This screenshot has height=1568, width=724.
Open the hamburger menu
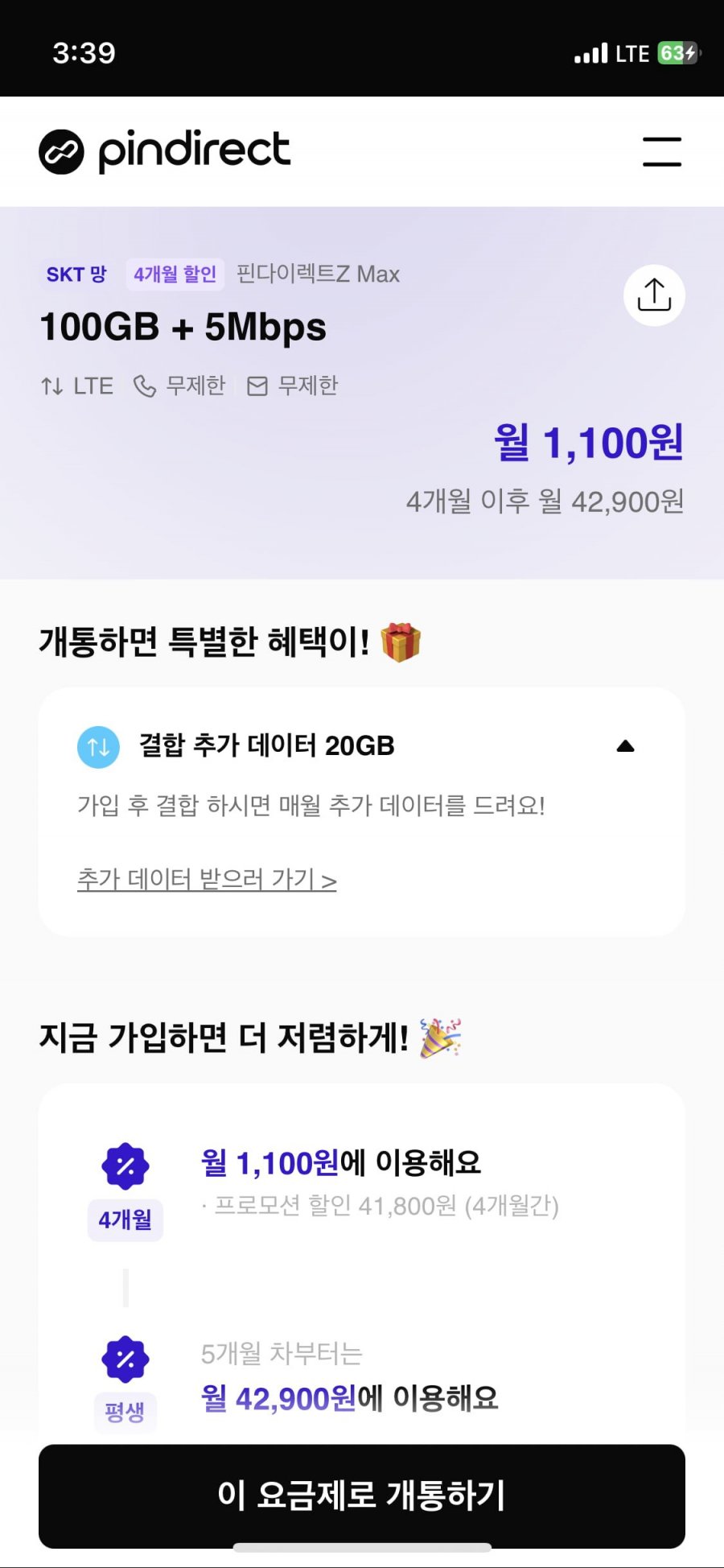tap(661, 151)
